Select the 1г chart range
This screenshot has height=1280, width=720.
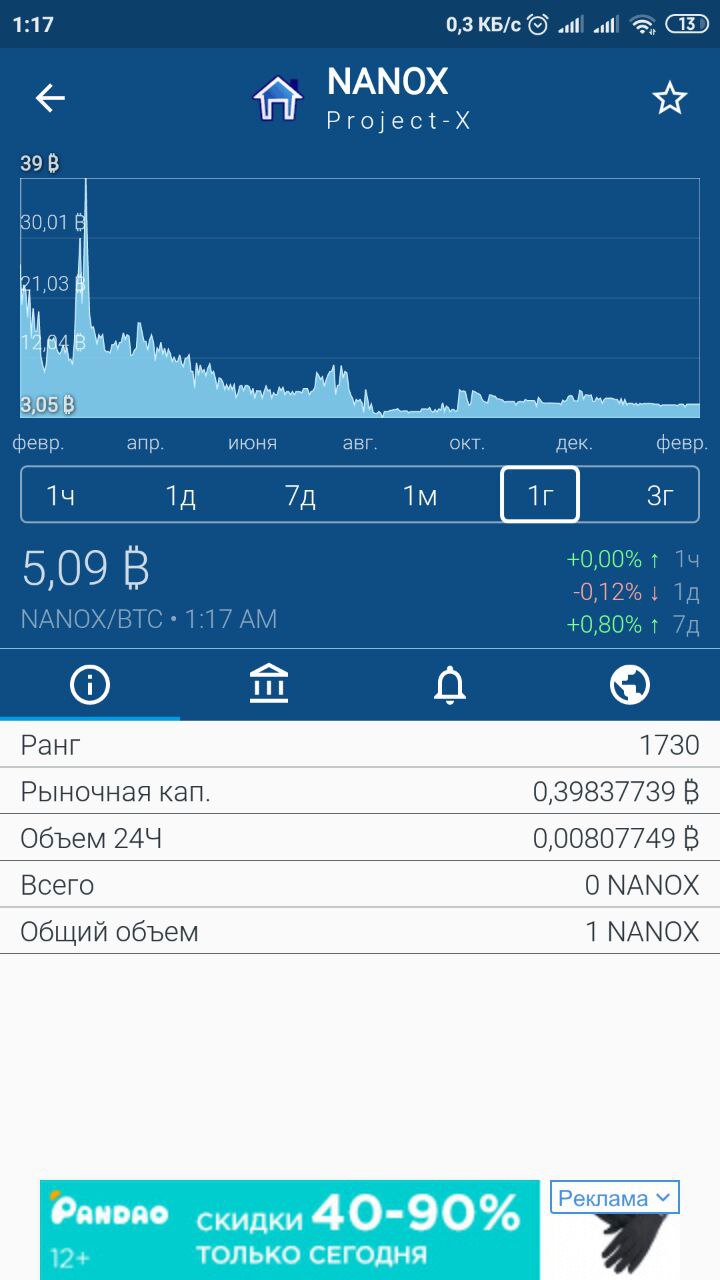pyautogui.click(x=540, y=495)
